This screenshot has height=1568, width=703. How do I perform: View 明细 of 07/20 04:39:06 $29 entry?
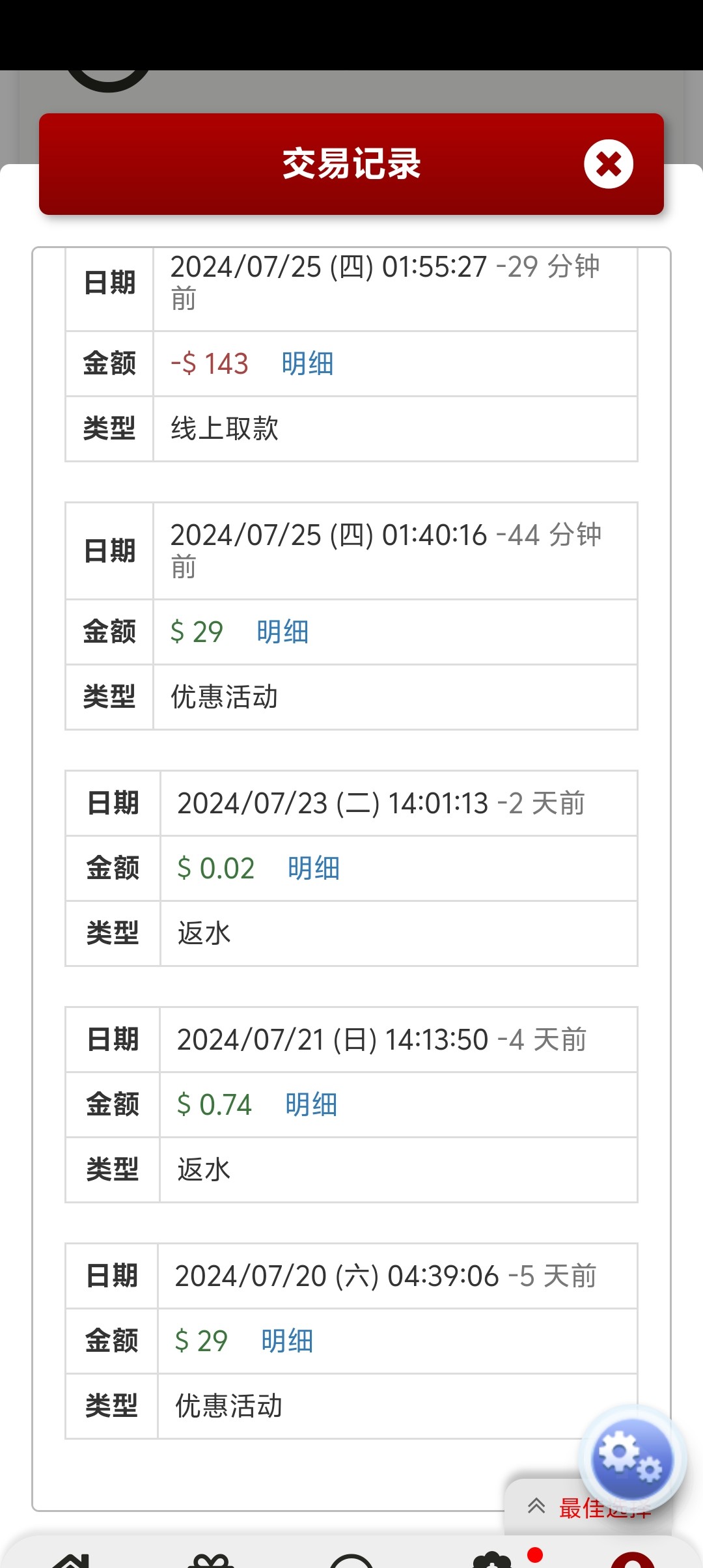pyautogui.click(x=287, y=1341)
